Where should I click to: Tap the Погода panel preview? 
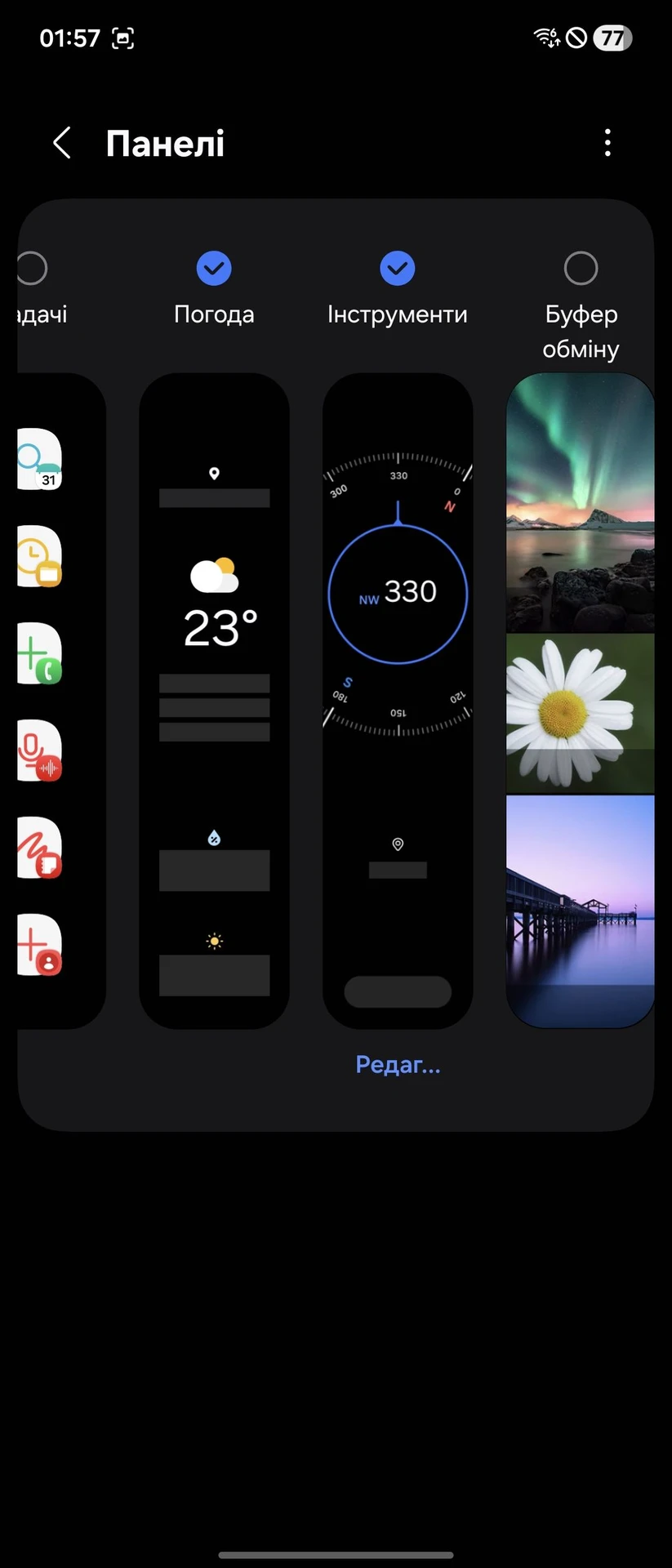(x=214, y=701)
